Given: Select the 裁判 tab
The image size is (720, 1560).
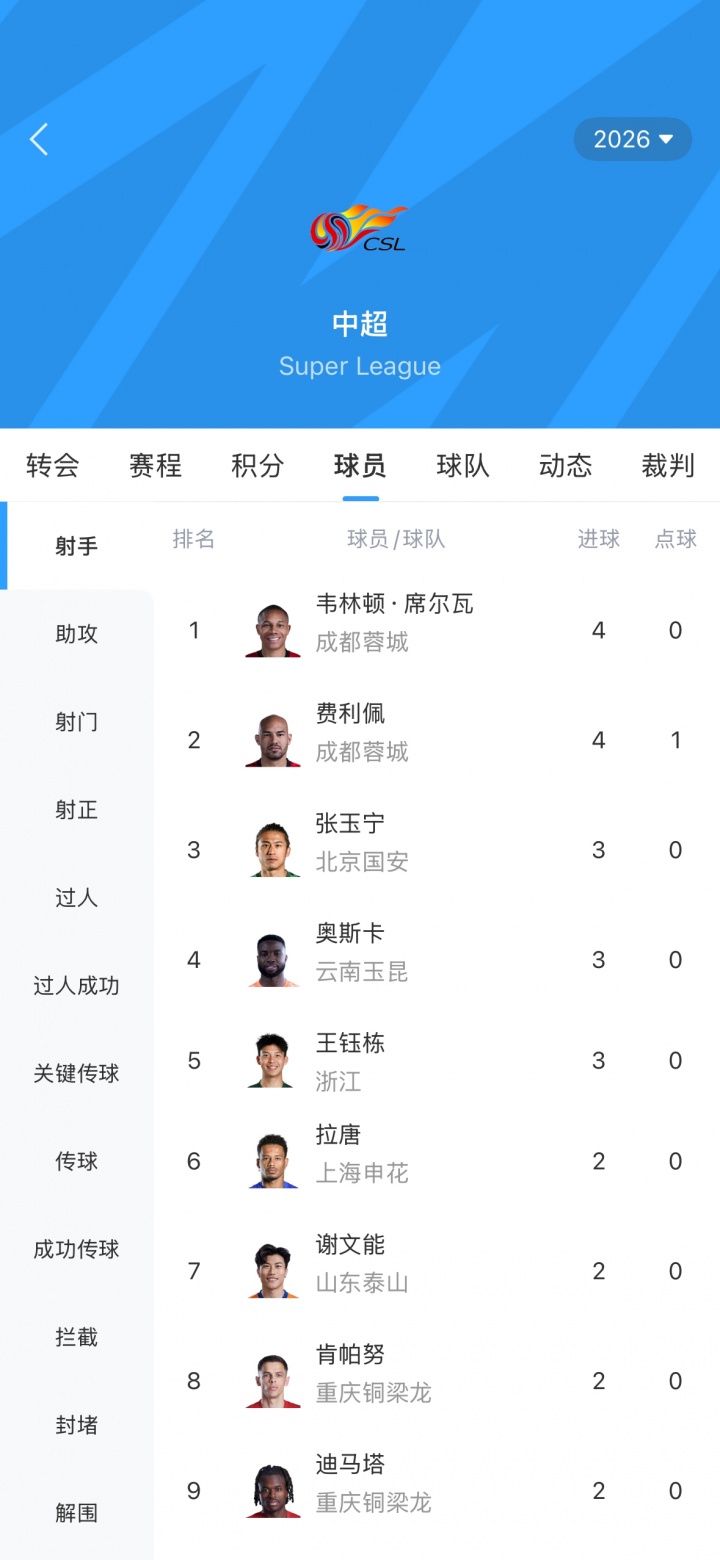Looking at the screenshot, I should [667, 465].
